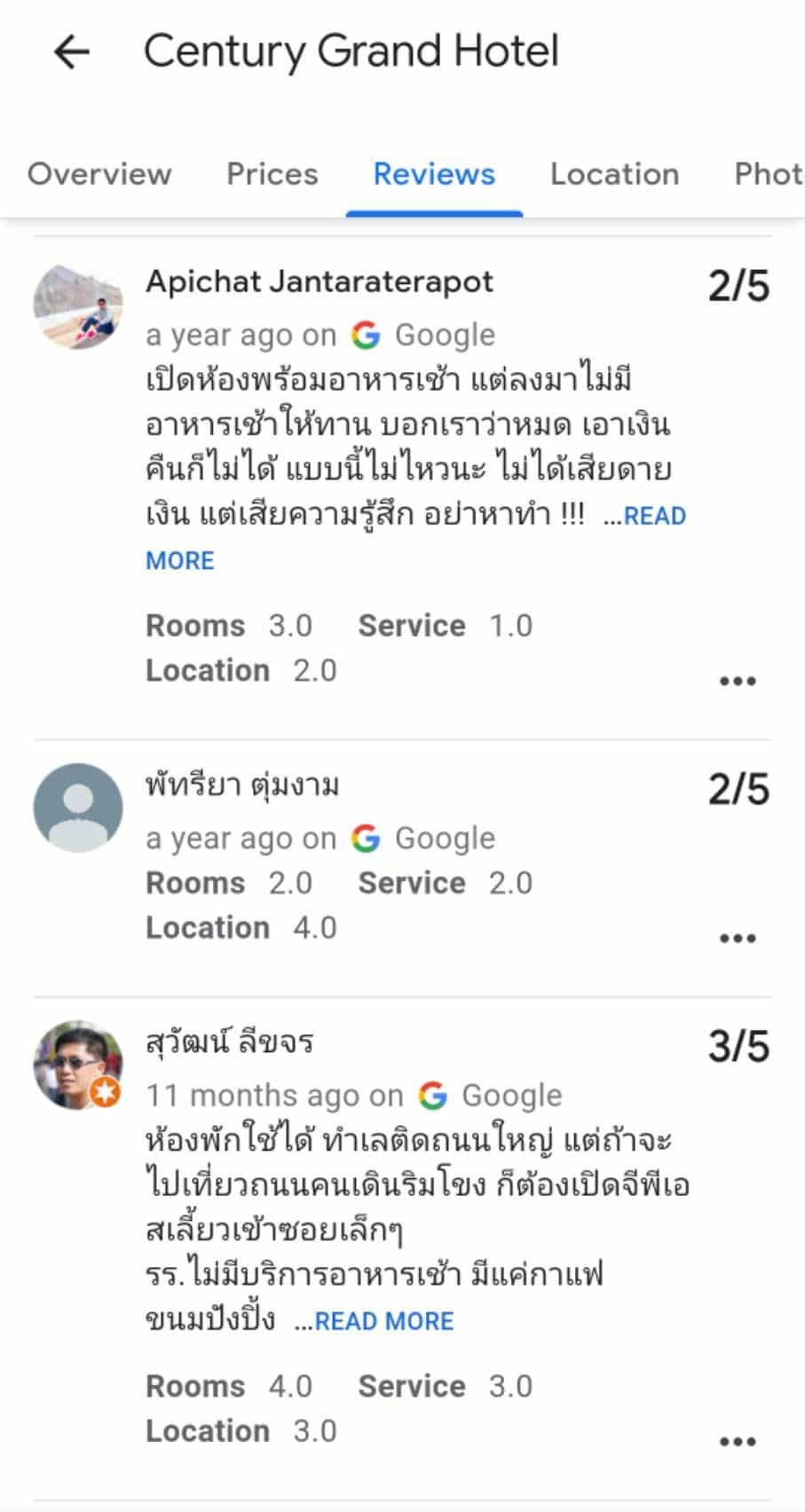
Task: Open options menu for พัทรียา ตุ่มงาม's review
Action: pyautogui.click(x=737, y=938)
